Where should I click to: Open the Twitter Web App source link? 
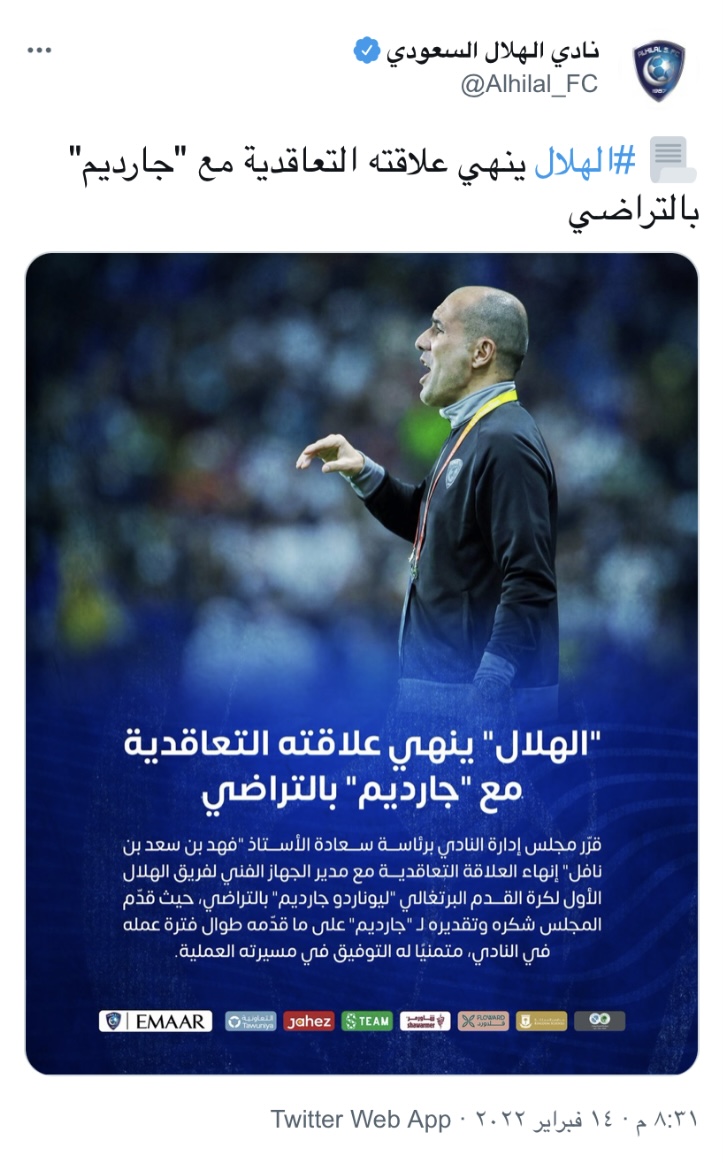point(360,1119)
